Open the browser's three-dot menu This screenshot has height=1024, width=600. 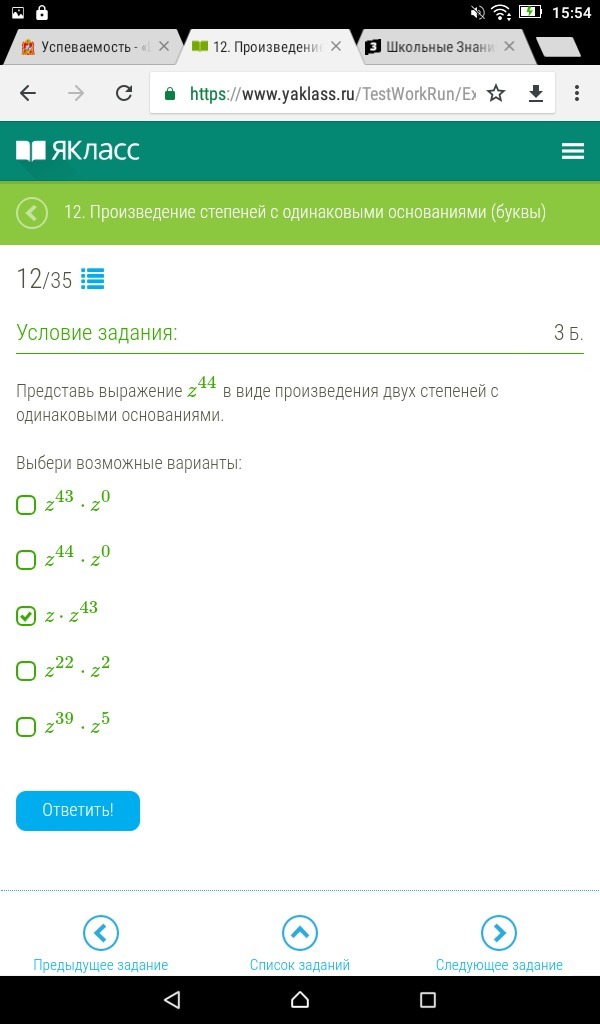coord(576,93)
